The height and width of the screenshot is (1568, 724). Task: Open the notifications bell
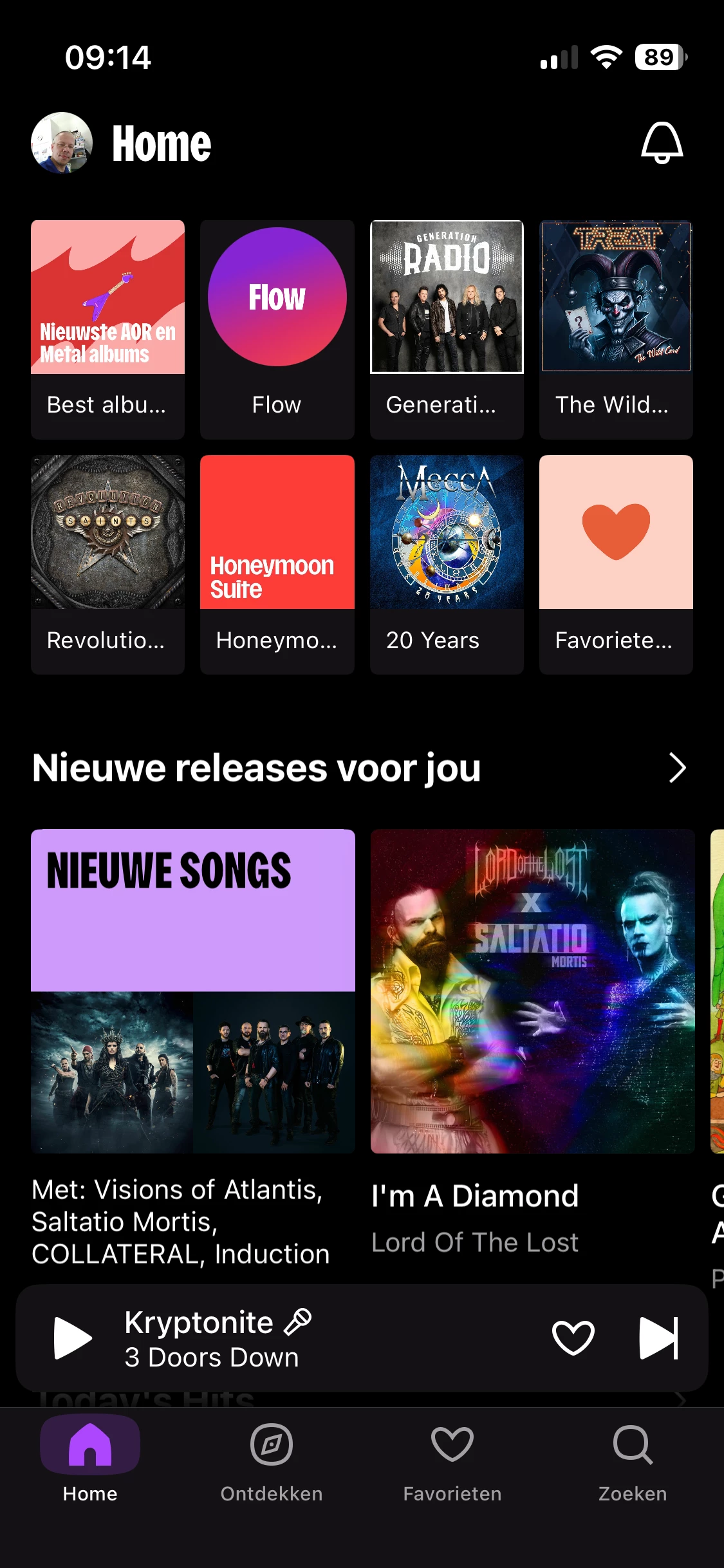click(662, 143)
